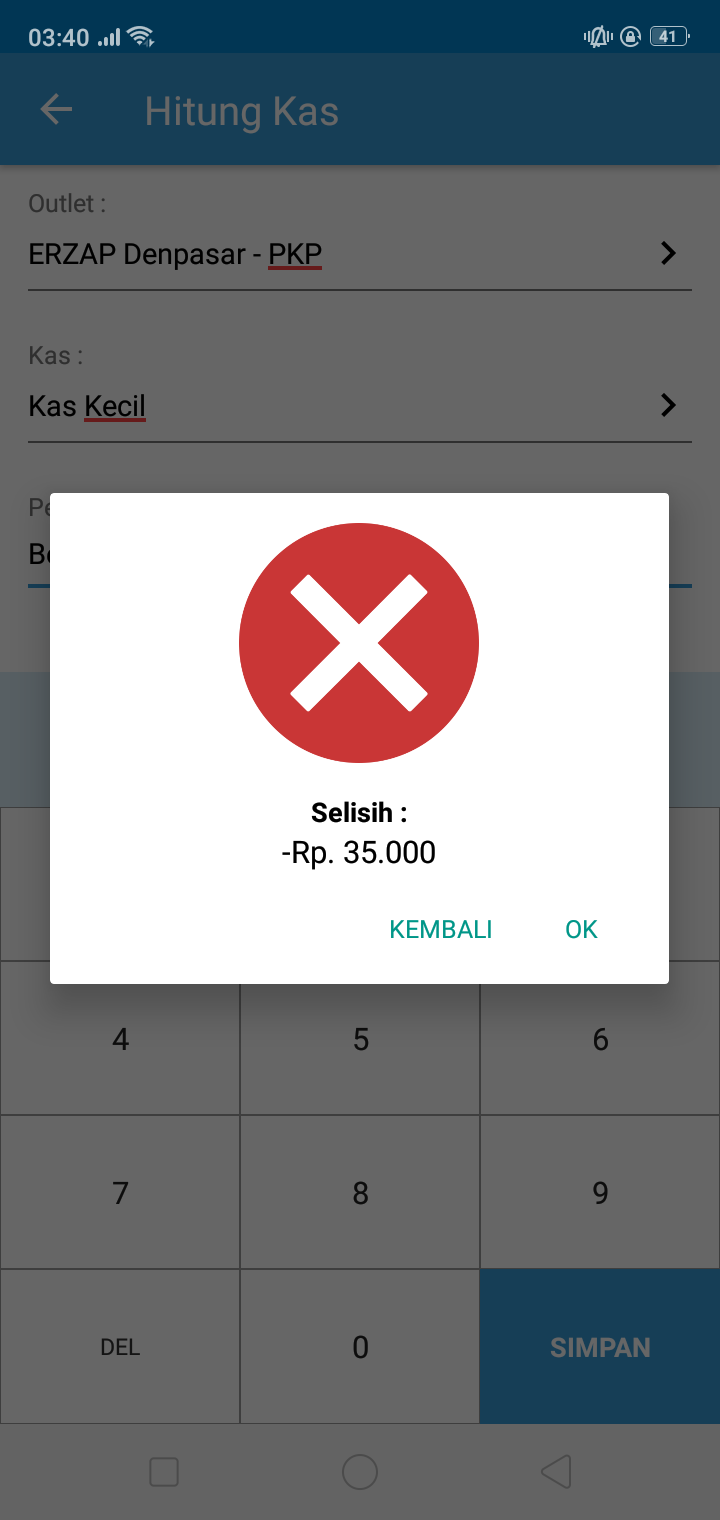
Task: Tap KEMBALI to go back from dialog
Action: pos(441,929)
